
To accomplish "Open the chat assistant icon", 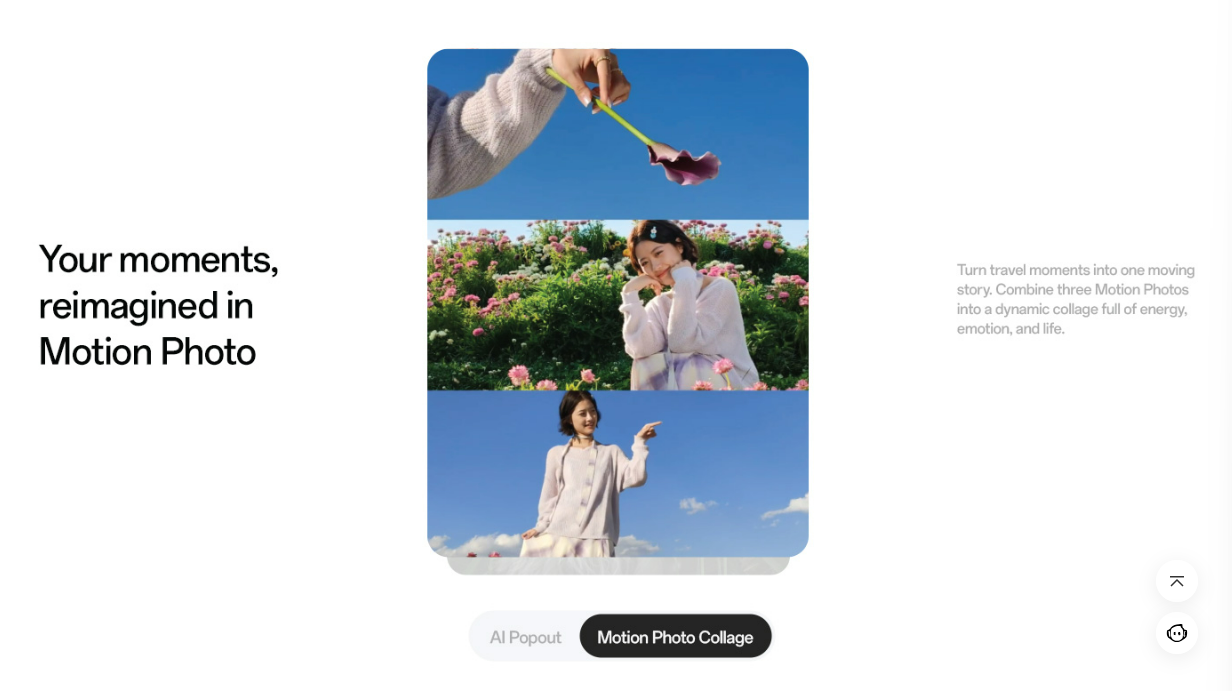I will 1176,633.
